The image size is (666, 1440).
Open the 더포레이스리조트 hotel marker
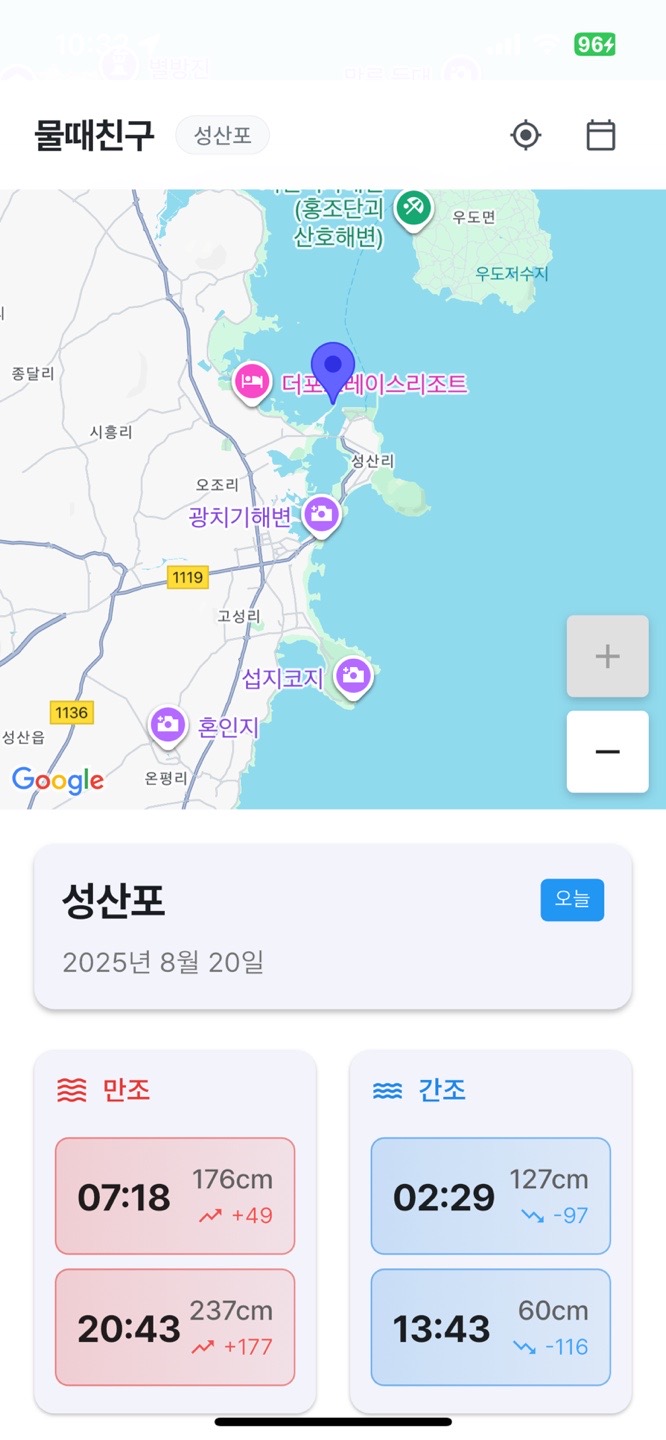251,381
